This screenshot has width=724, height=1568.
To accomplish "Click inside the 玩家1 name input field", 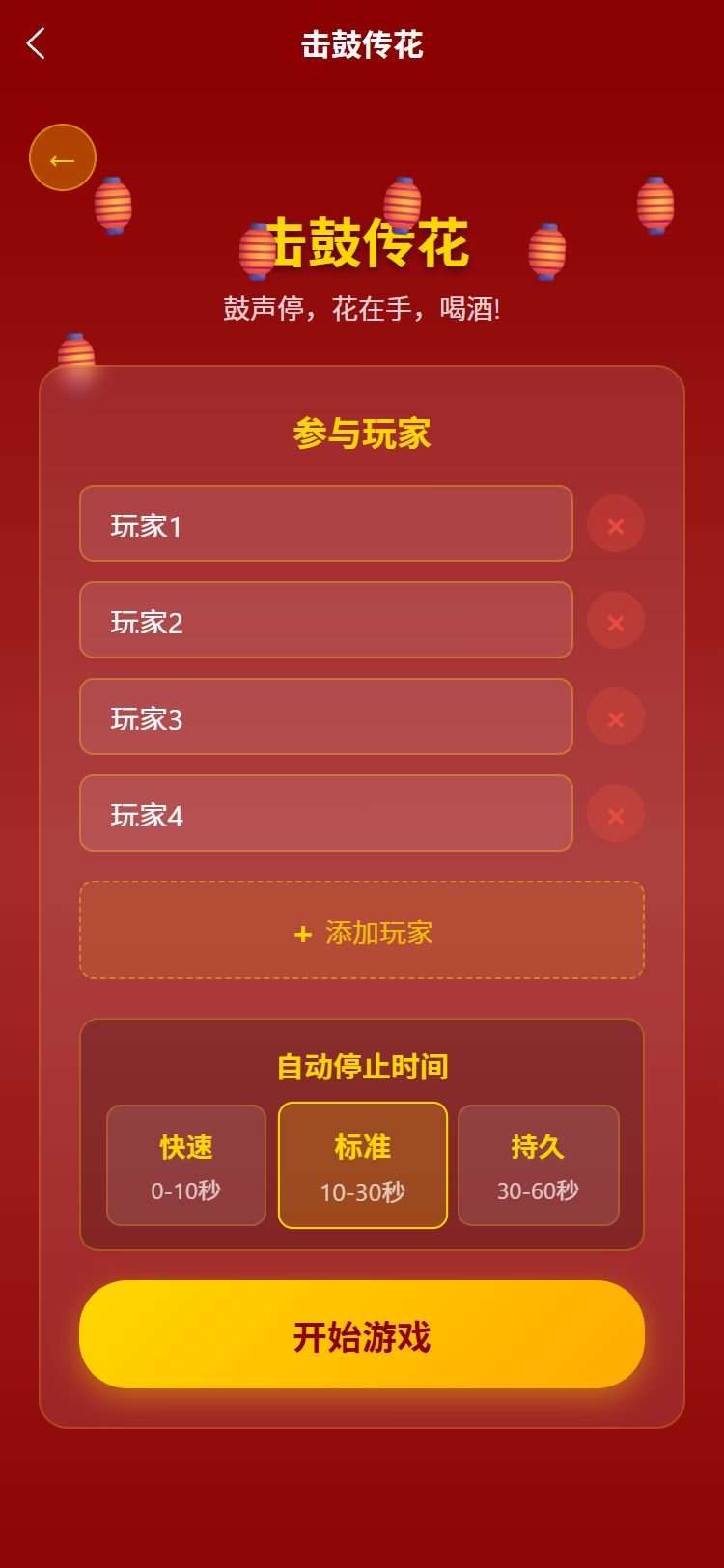I will 325,524.
